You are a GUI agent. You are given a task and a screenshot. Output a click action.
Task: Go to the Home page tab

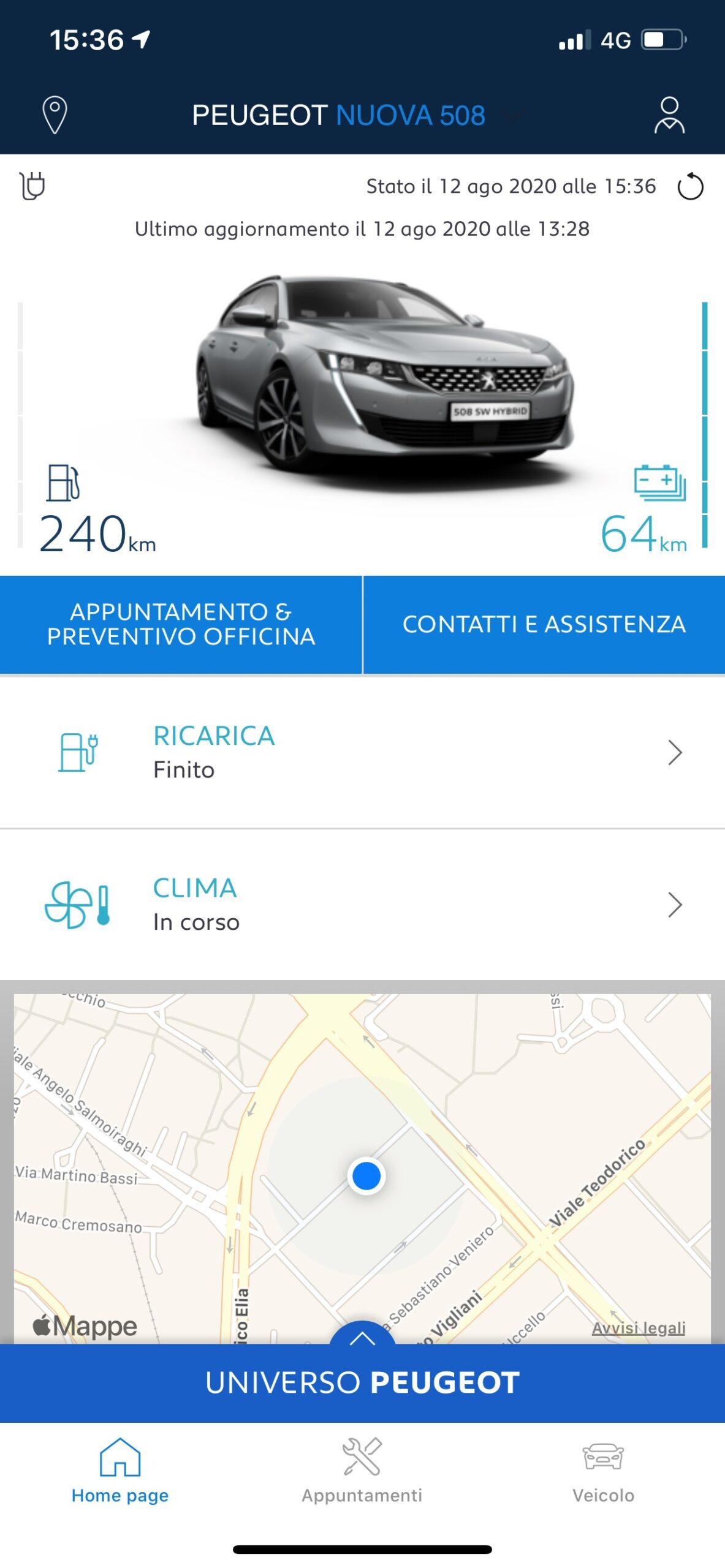(120, 1470)
